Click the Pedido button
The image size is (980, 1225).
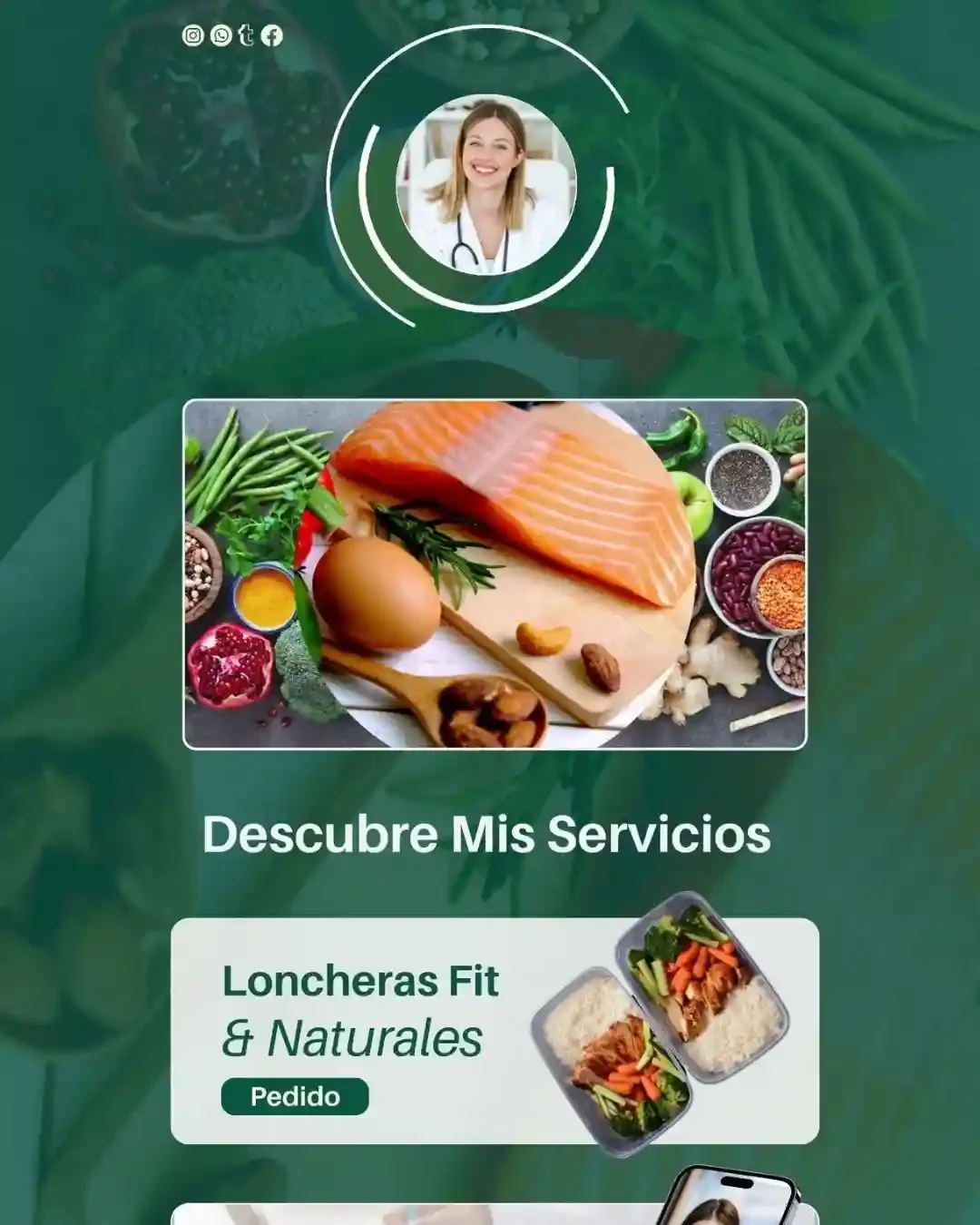297,1098
